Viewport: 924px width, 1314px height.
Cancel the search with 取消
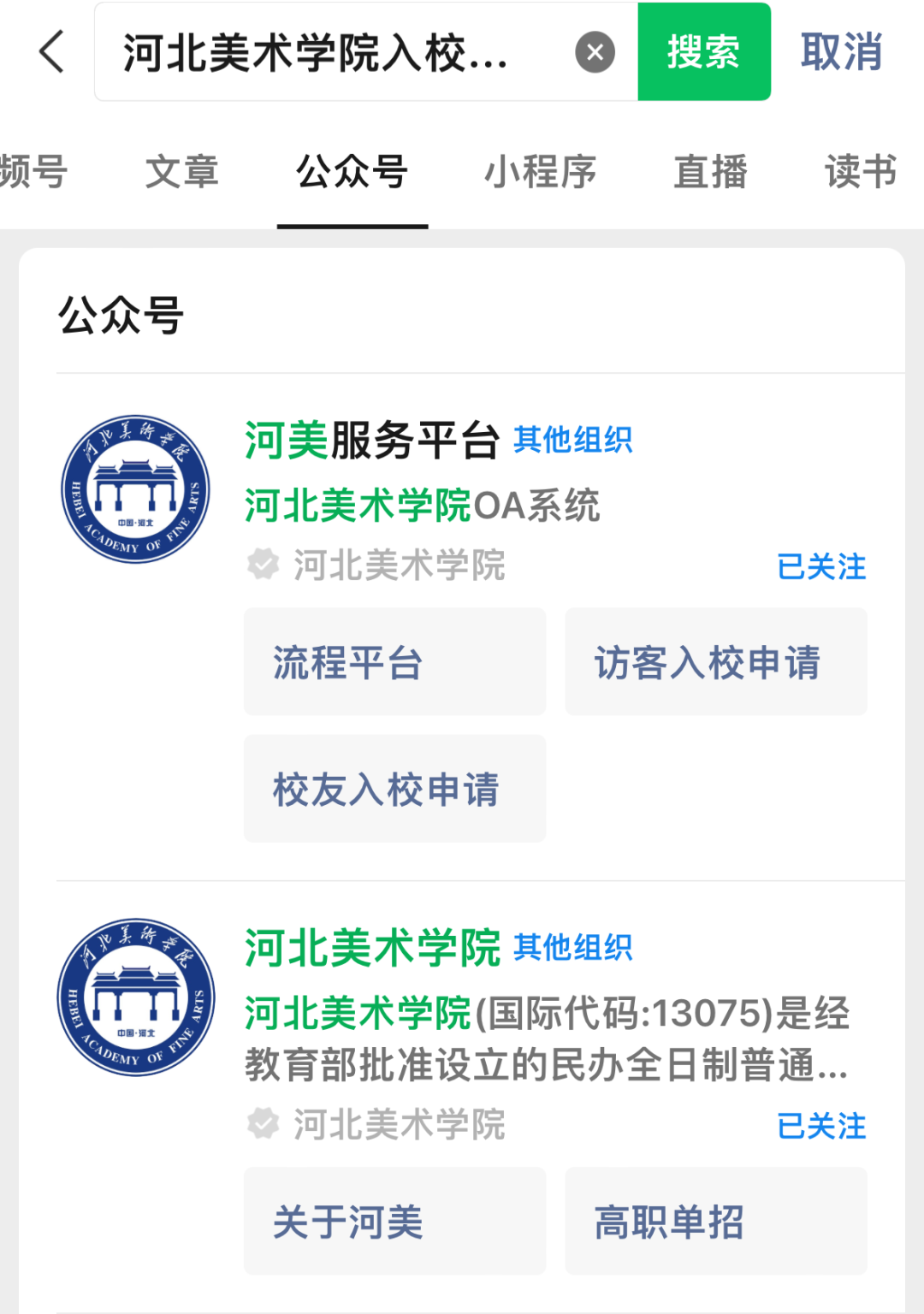click(x=841, y=53)
